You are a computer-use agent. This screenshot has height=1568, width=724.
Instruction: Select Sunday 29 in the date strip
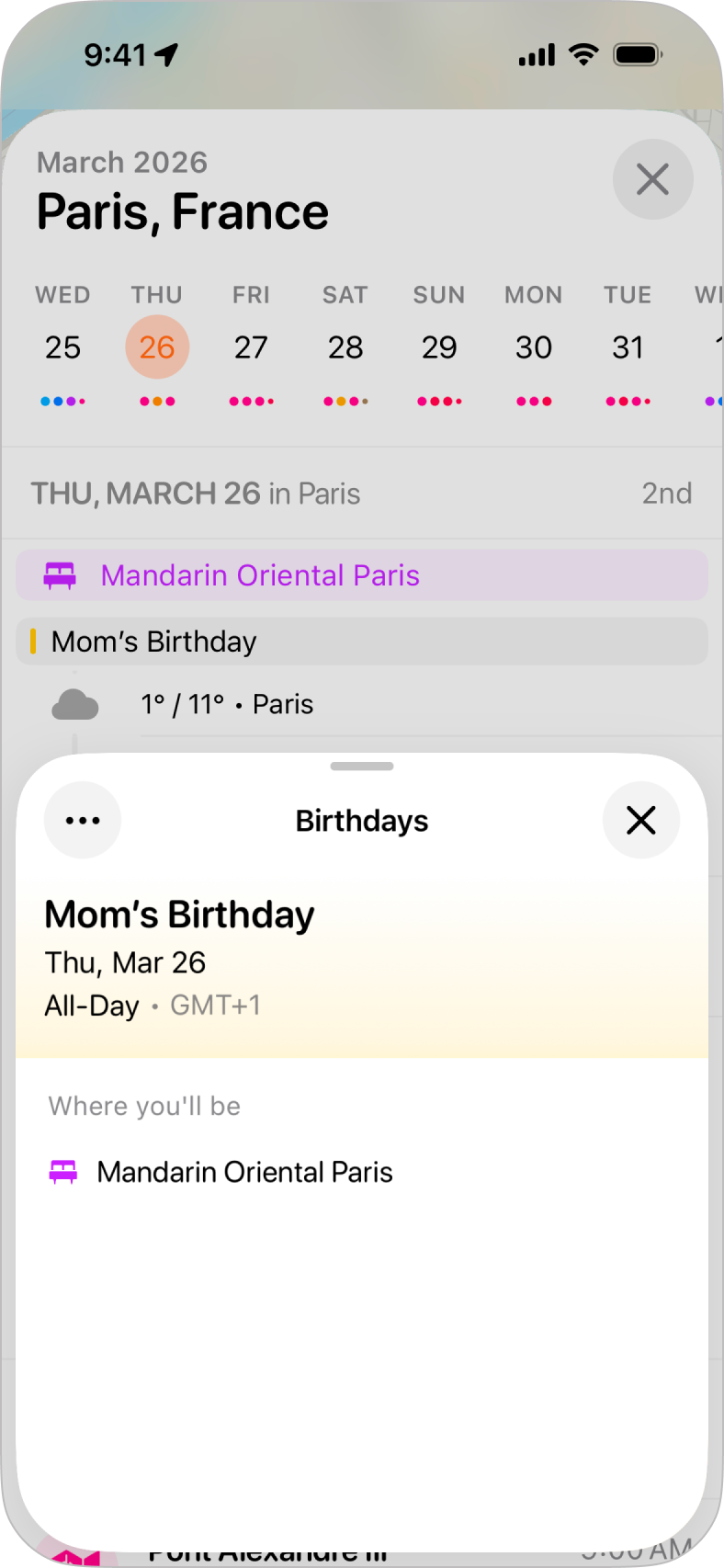[x=439, y=347]
